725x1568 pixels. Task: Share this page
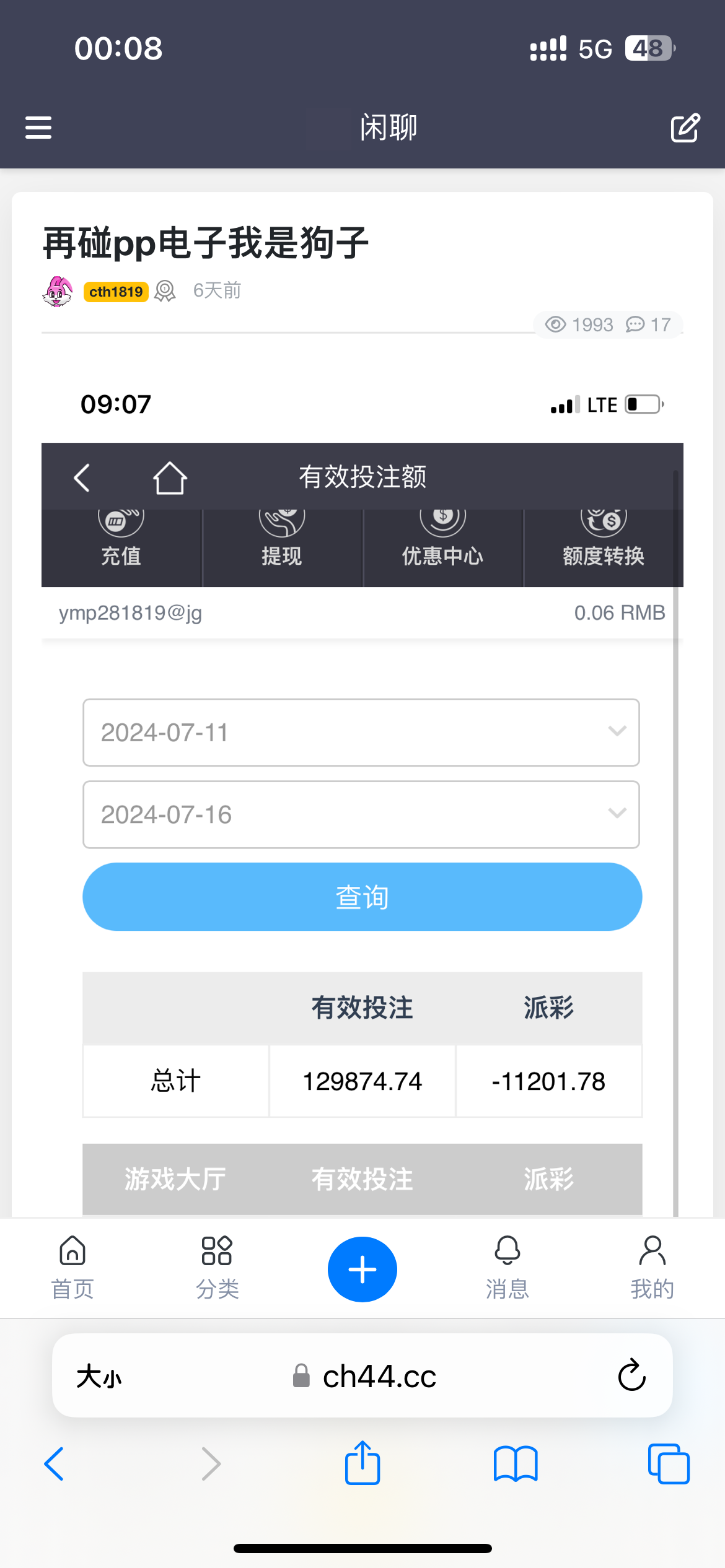point(362,1463)
